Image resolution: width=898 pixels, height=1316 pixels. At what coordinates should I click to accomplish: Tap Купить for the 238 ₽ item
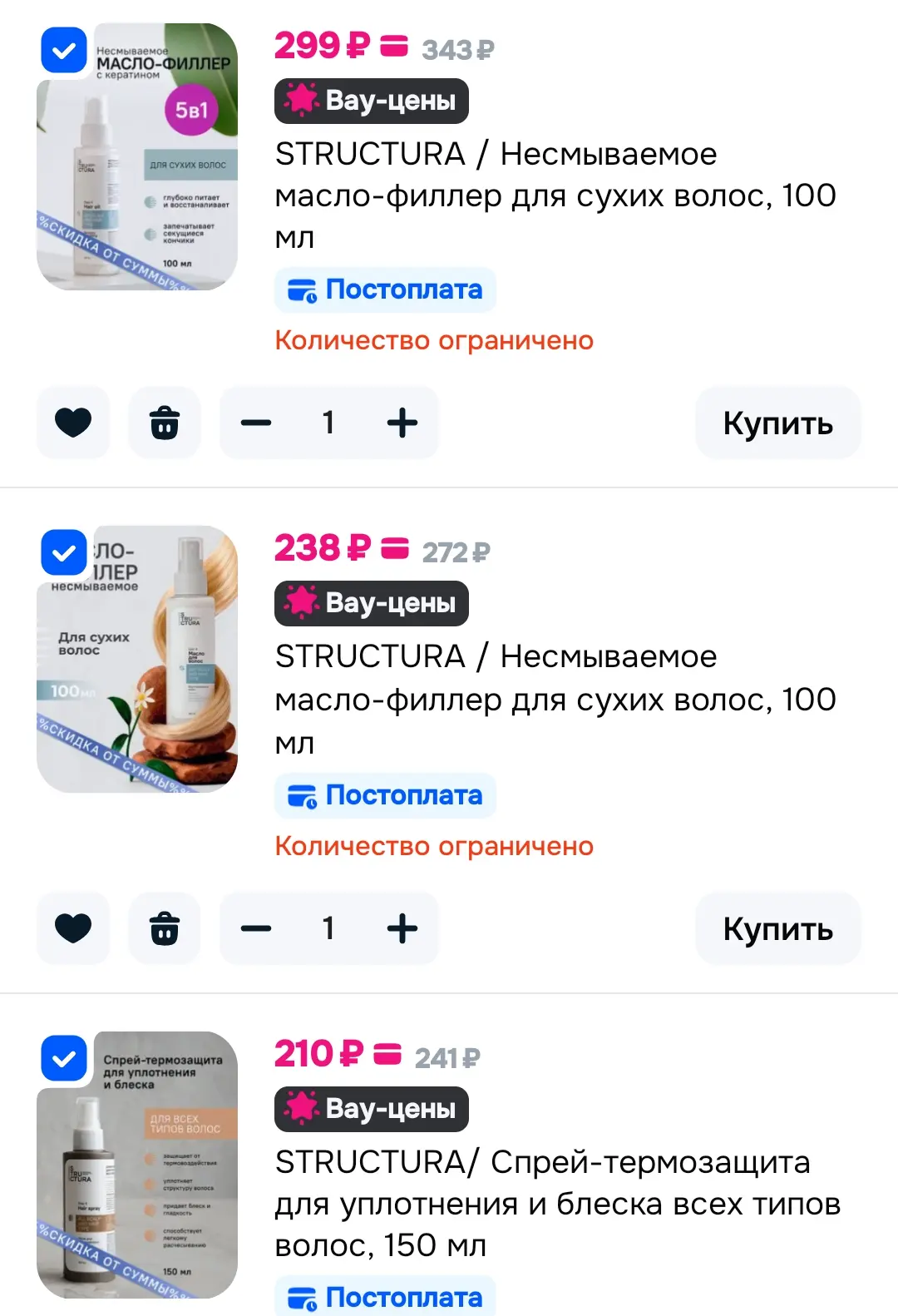(x=778, y=928)
